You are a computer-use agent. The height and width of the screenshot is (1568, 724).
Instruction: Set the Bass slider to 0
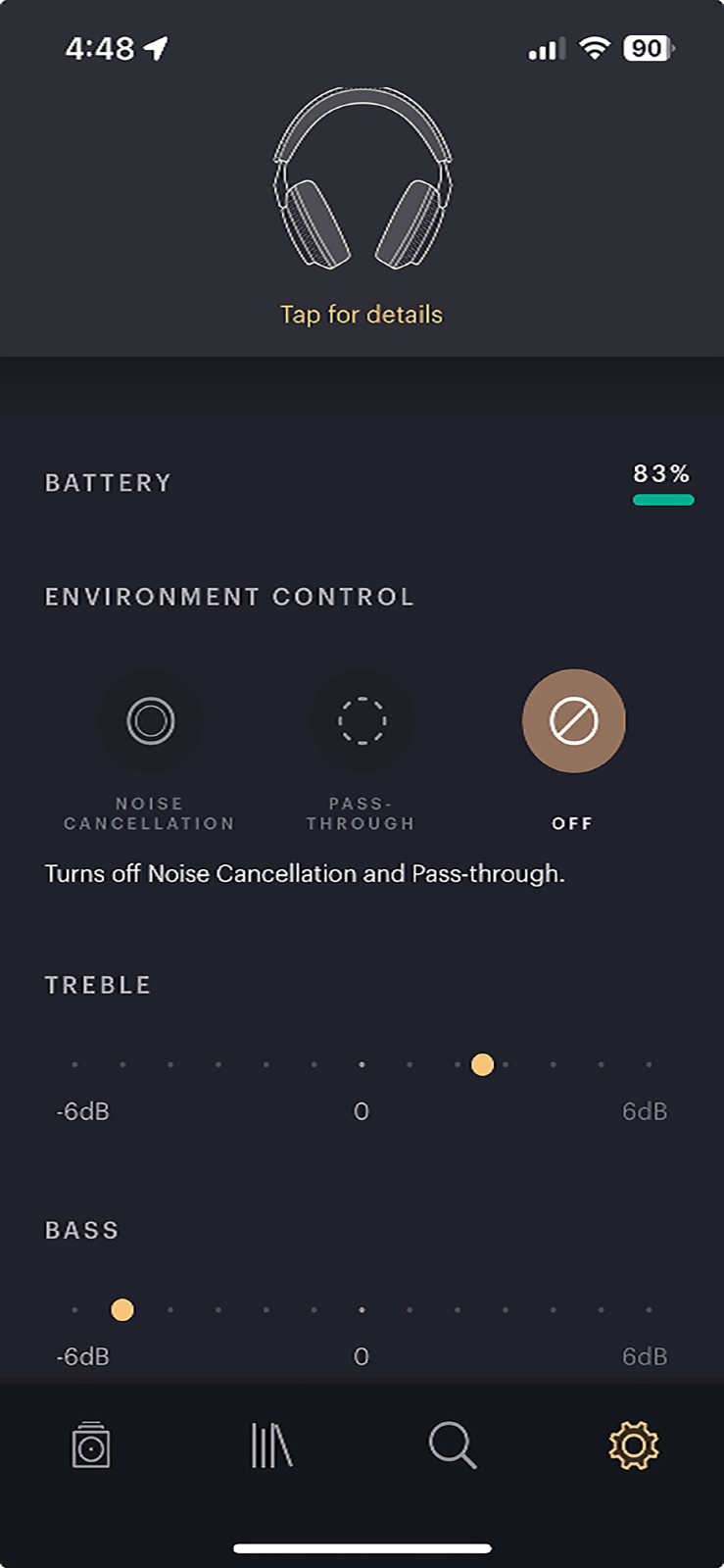[362, 1309]
